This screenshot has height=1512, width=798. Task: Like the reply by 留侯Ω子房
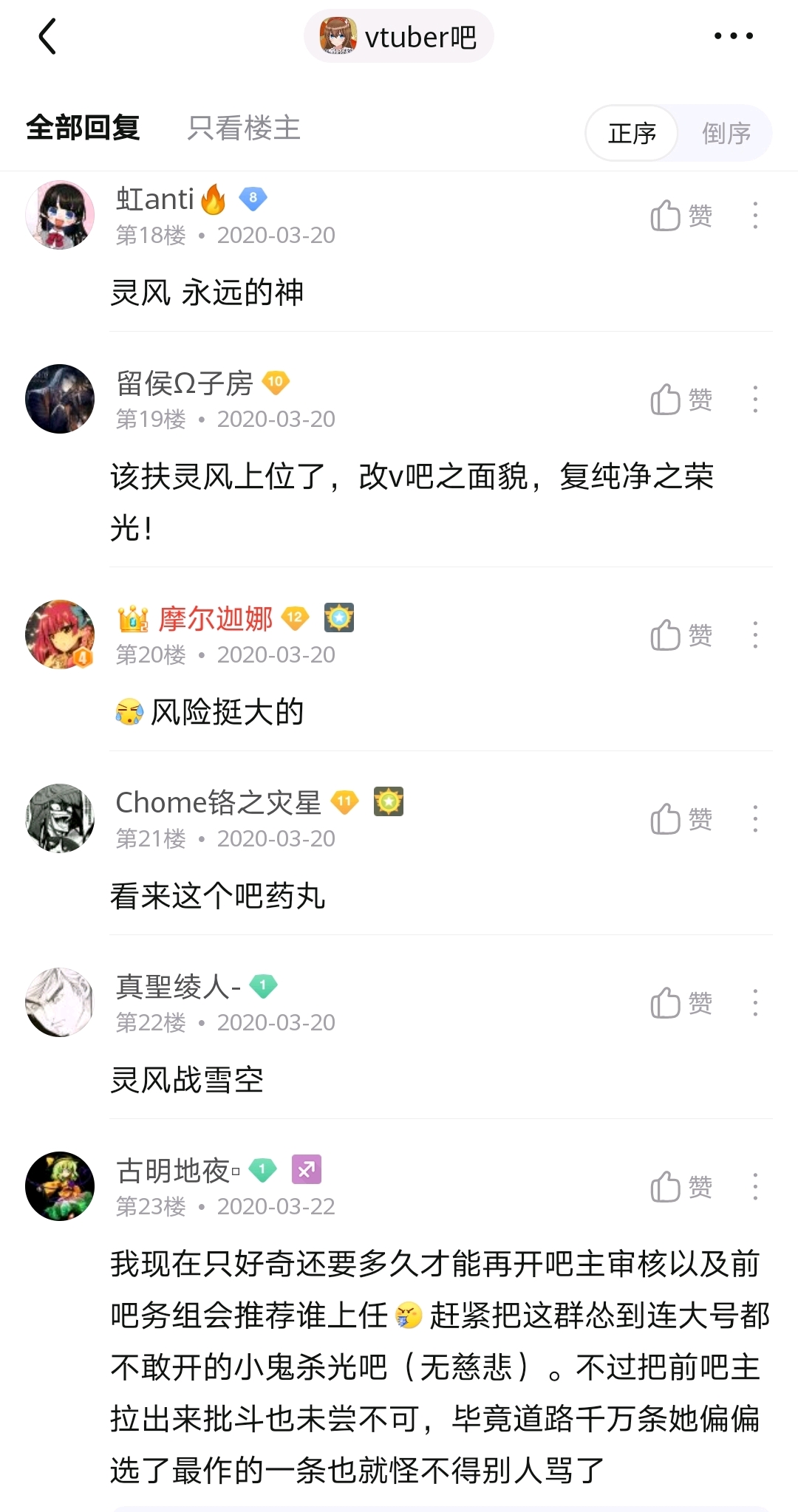(681, 400)
